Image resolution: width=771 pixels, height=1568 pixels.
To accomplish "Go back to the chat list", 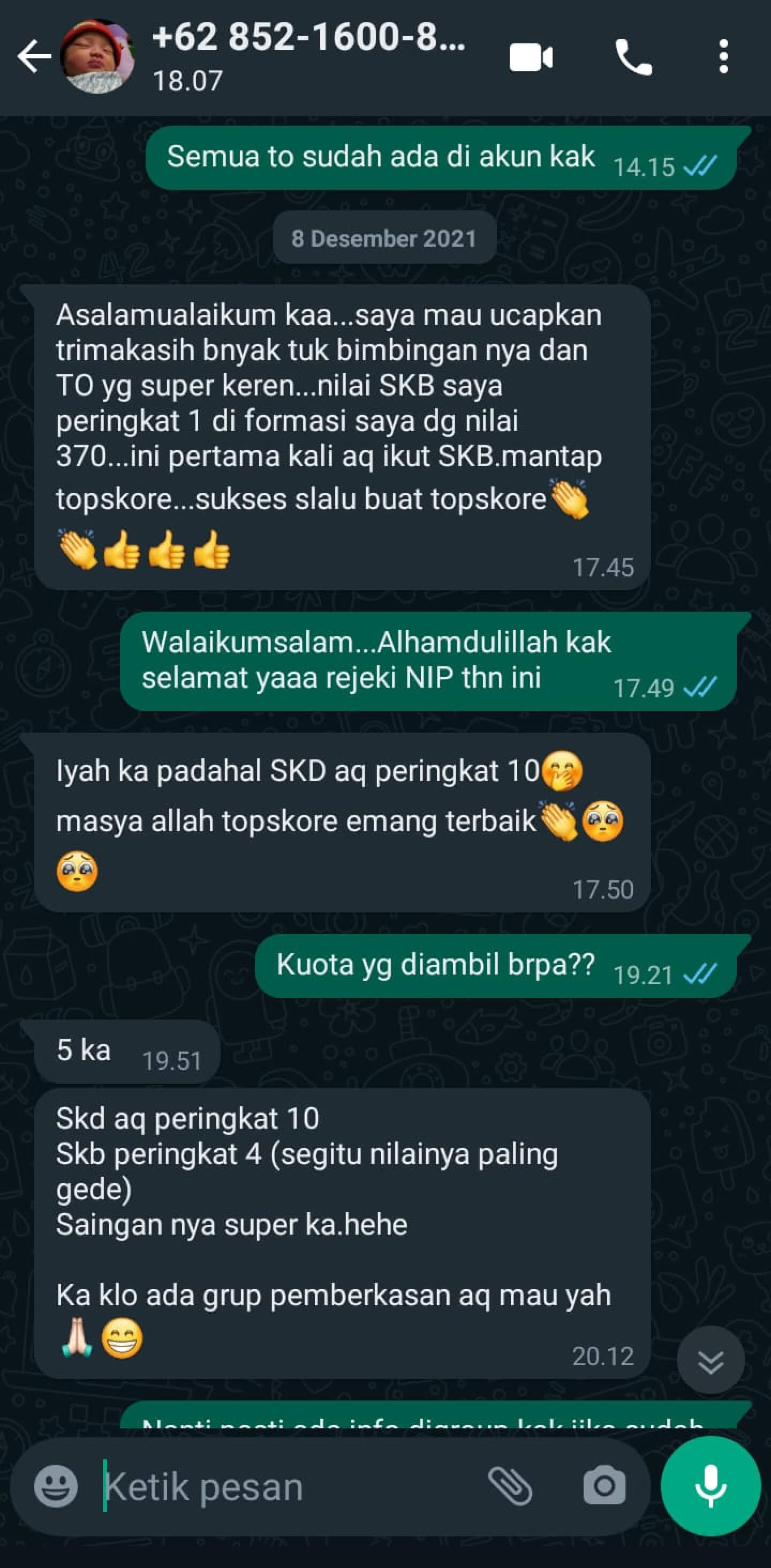I will [34, 57].
